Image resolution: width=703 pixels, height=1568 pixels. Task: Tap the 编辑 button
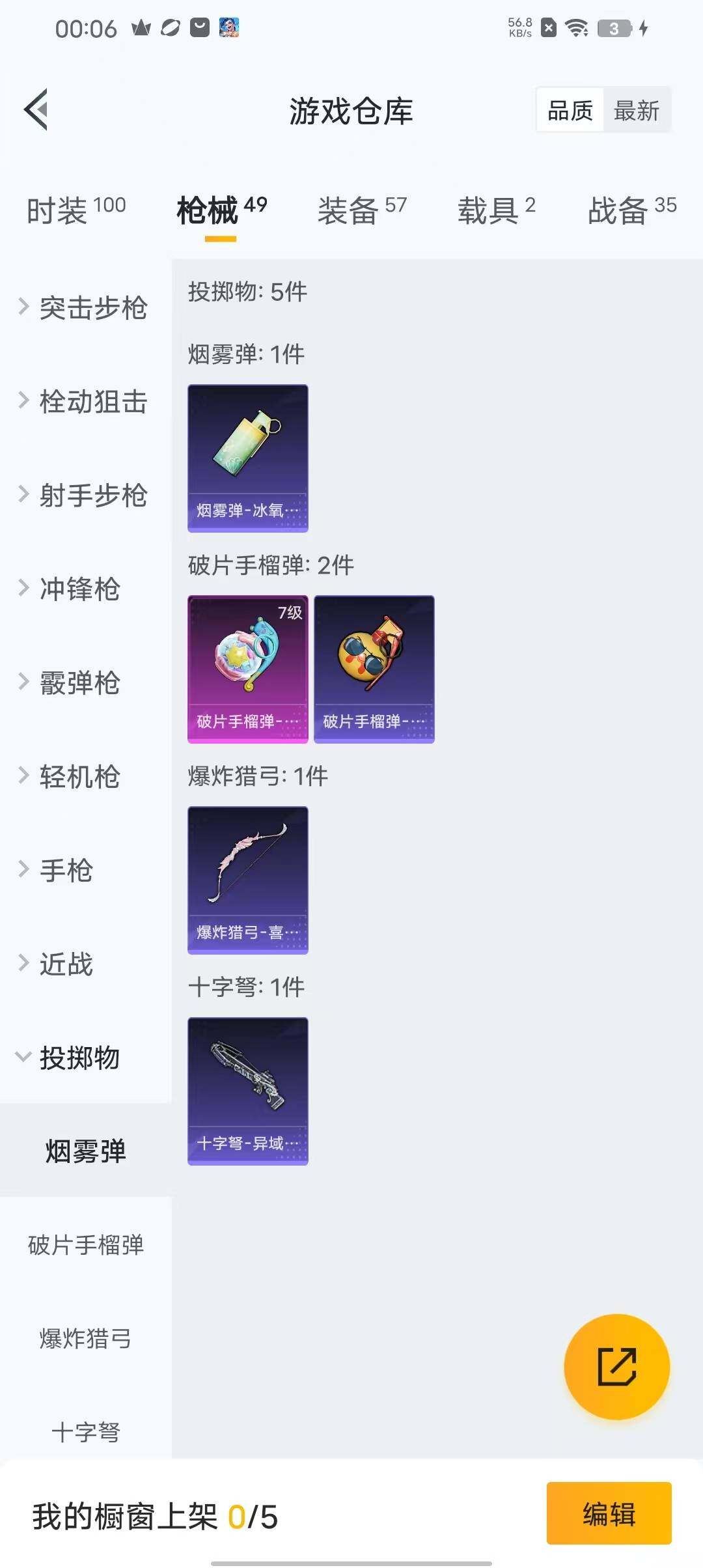(609, 1513)
